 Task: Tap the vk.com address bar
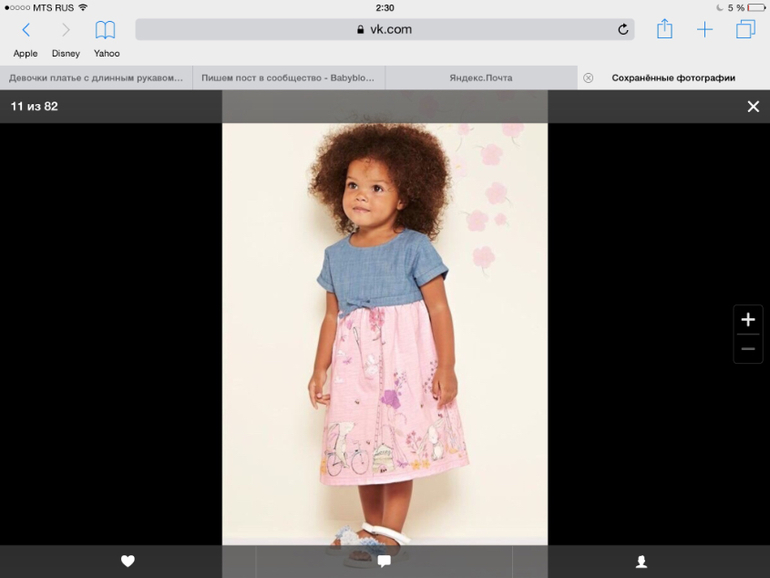(x=384, y=30)
